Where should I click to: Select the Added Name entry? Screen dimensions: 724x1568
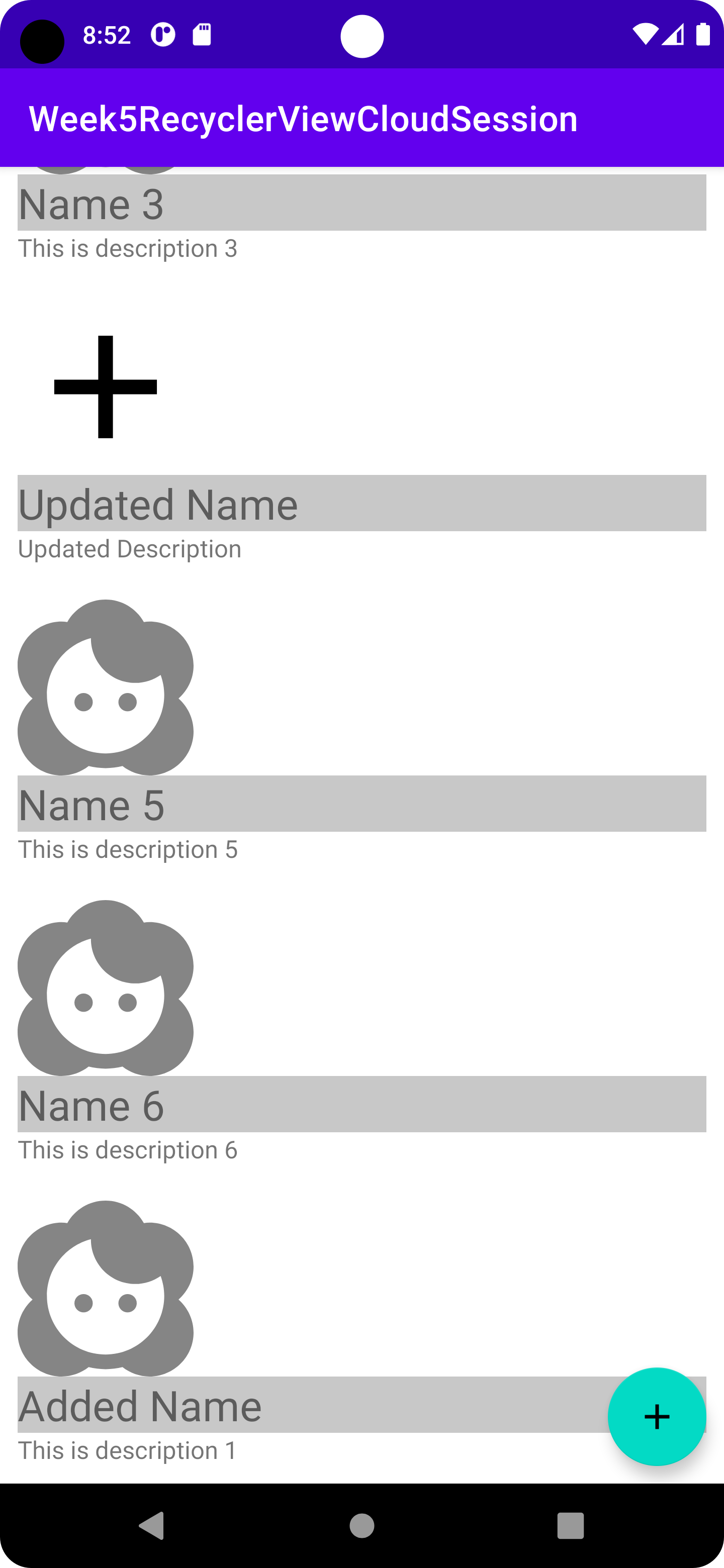click(x=361, y=1406)
